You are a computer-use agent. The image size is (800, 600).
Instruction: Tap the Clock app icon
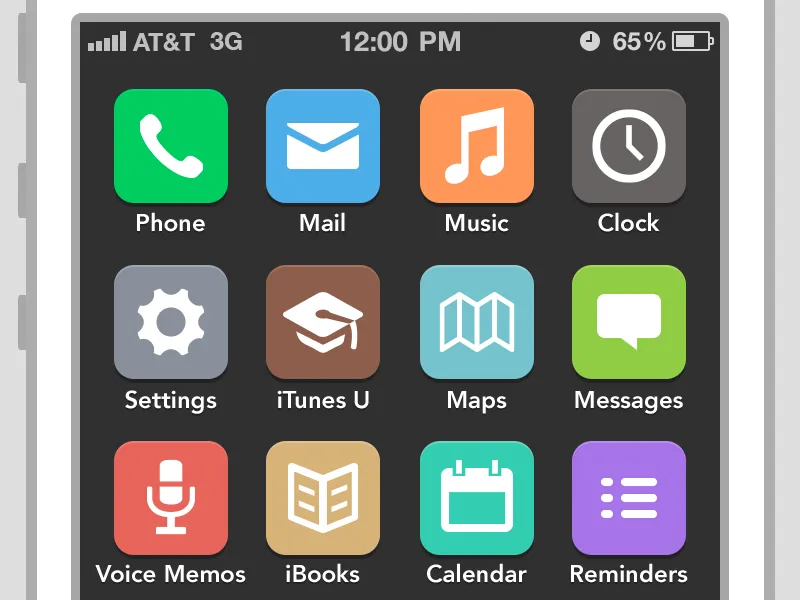click(x=629, y=146)
